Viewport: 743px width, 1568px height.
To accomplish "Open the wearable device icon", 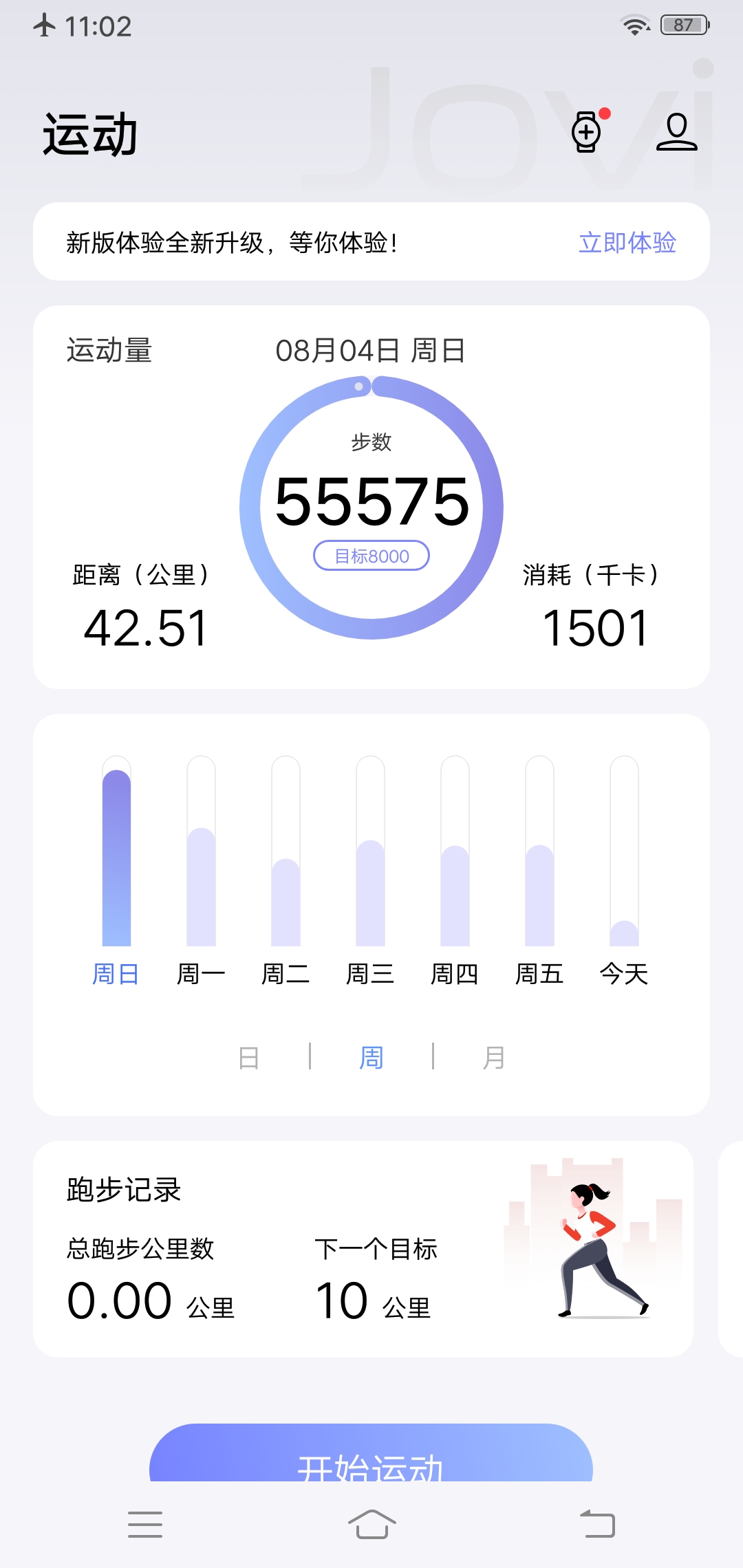I will coord(587,131).
